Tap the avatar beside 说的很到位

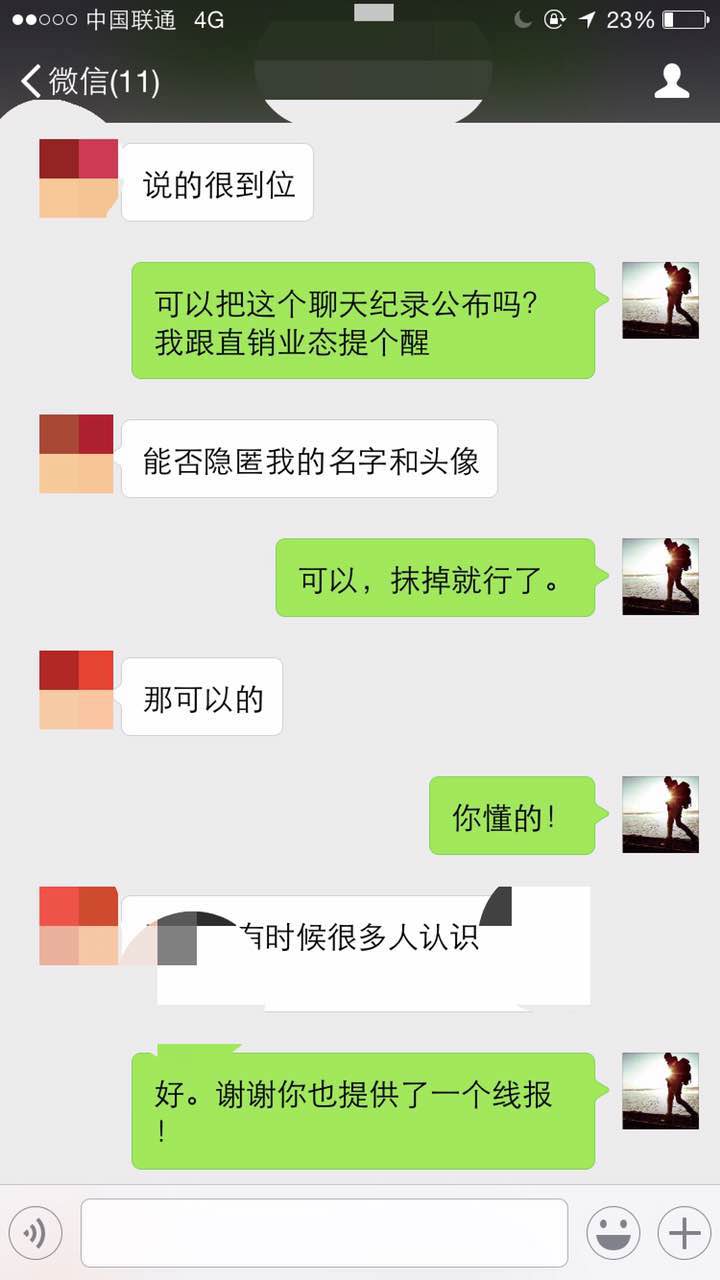(78, 179)
